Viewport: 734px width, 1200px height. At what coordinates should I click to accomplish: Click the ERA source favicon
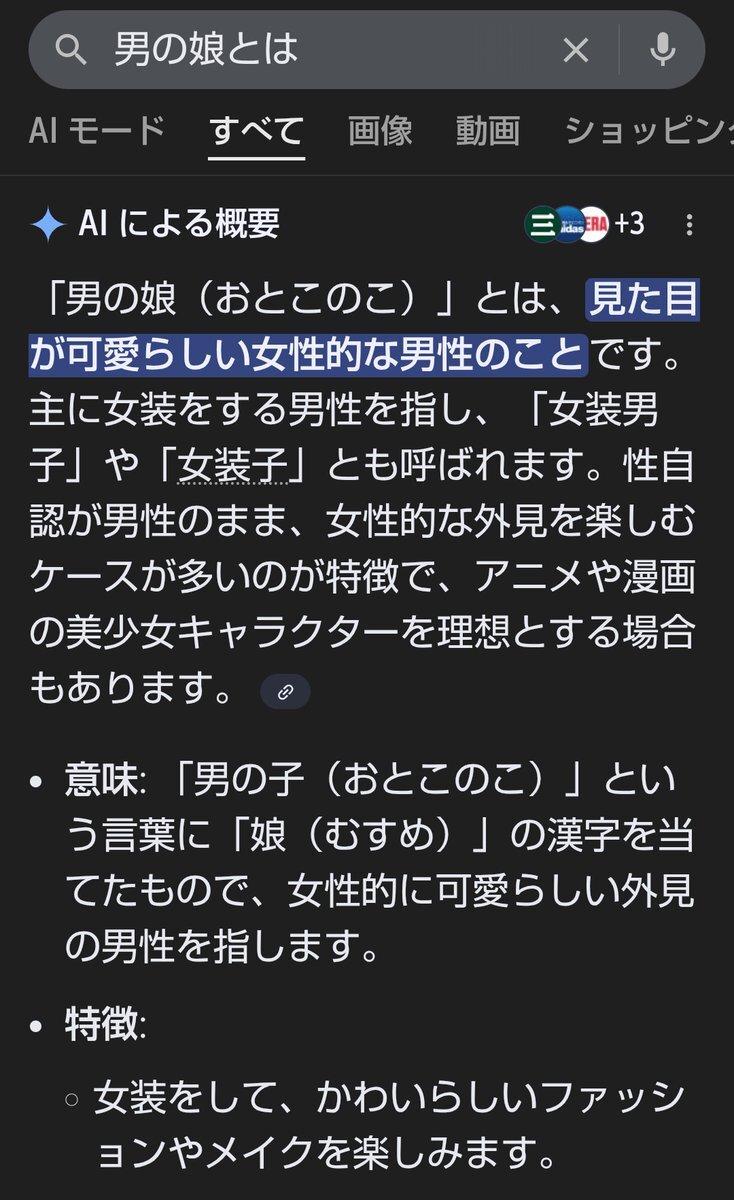tap(597, 224)
